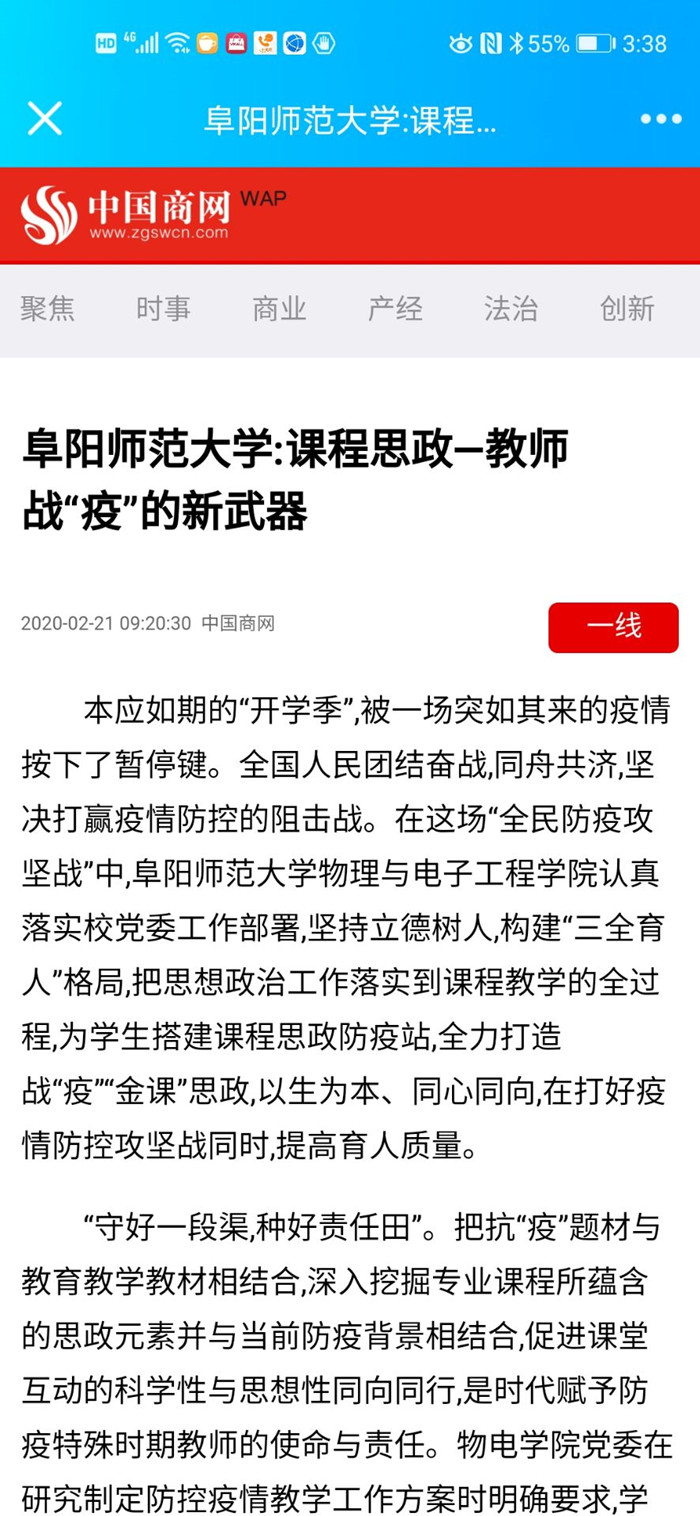Image resolution: width=700 pixels, height=1516 pixels.
Task: Go to the 产经 tab
Action: (x=395, y=309)
